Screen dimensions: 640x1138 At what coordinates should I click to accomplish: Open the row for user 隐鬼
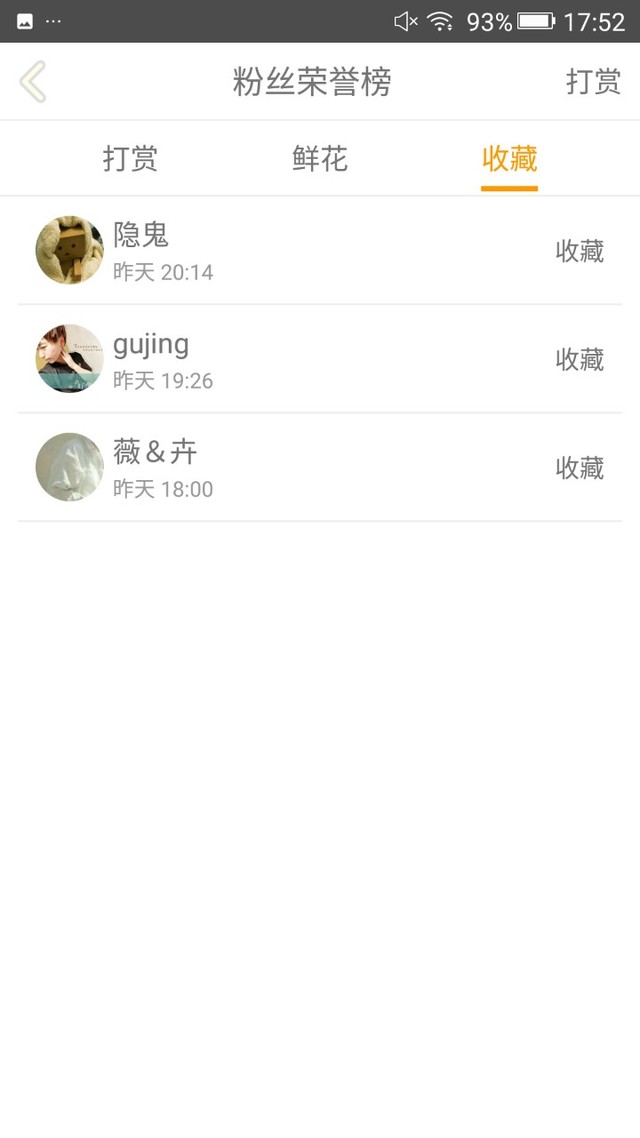pos(320,250)
